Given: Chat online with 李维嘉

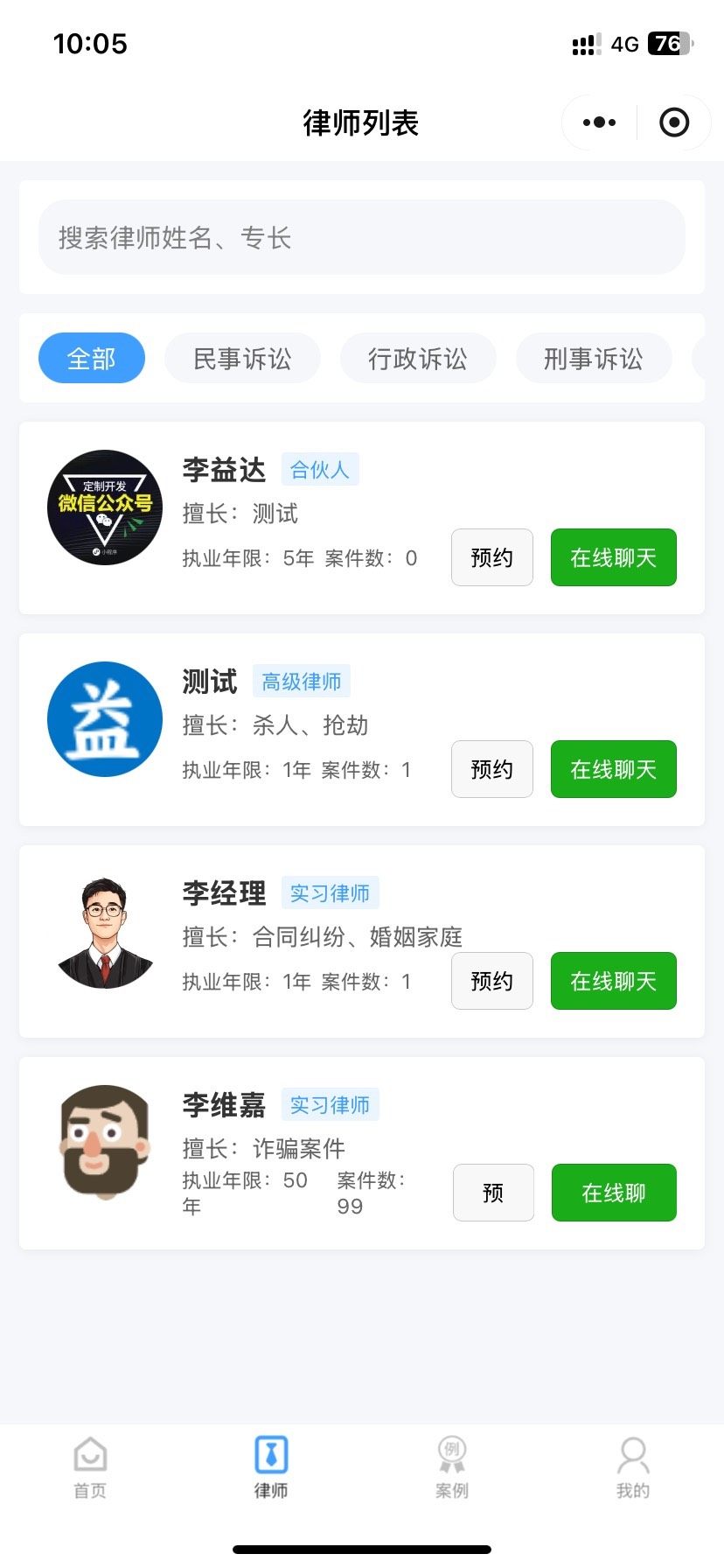Looking at the screenshot, I should 613,1193.
